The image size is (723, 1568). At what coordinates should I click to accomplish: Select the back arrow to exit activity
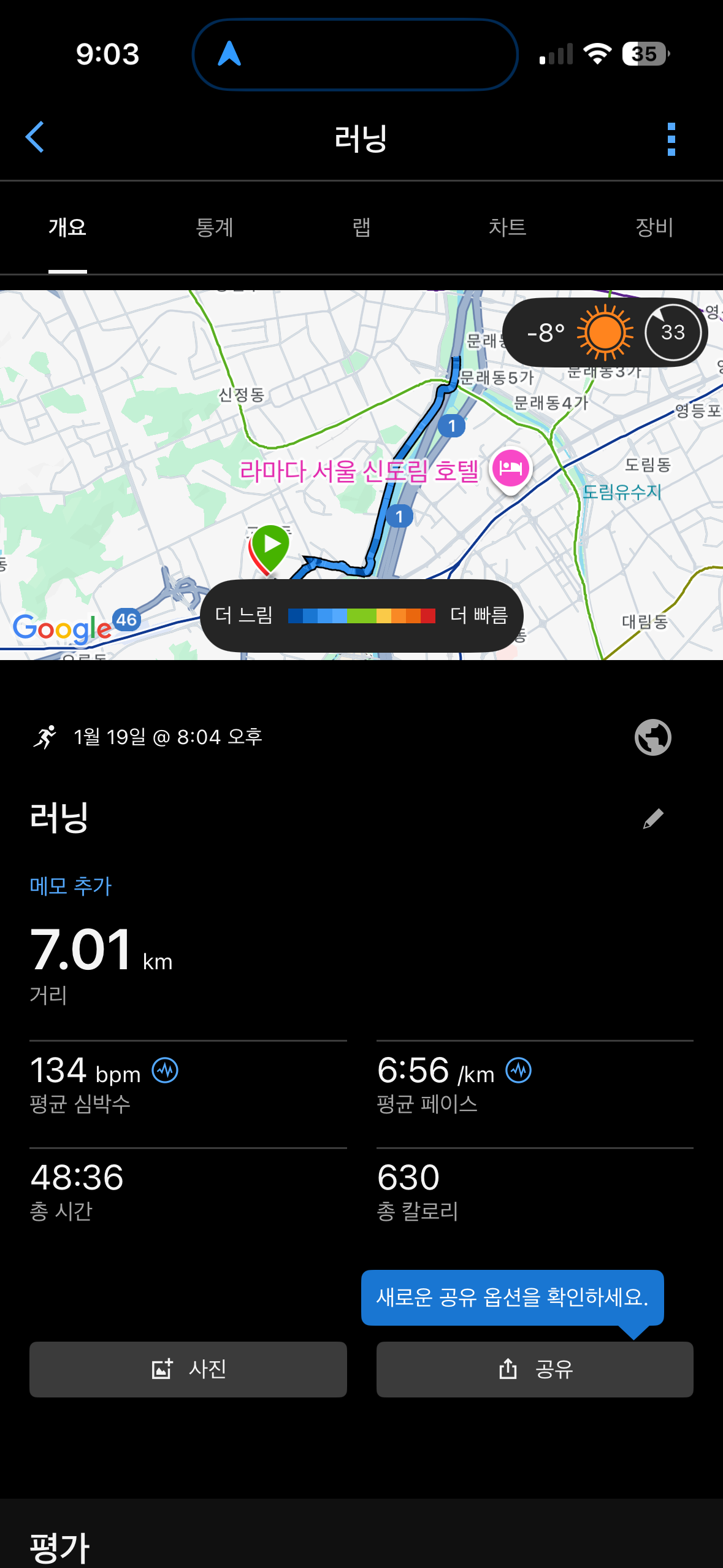35,137
